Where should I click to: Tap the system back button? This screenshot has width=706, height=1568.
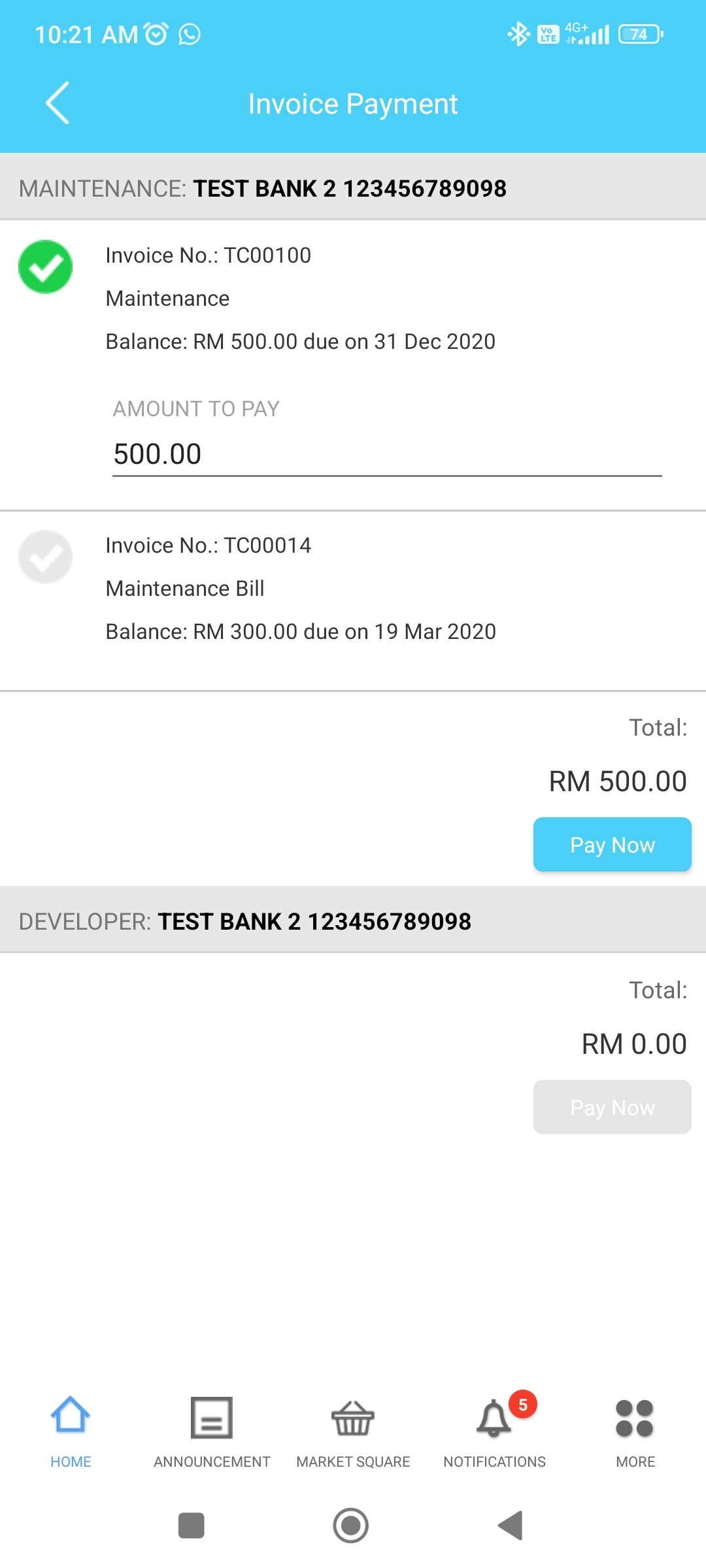[511, 1526]
